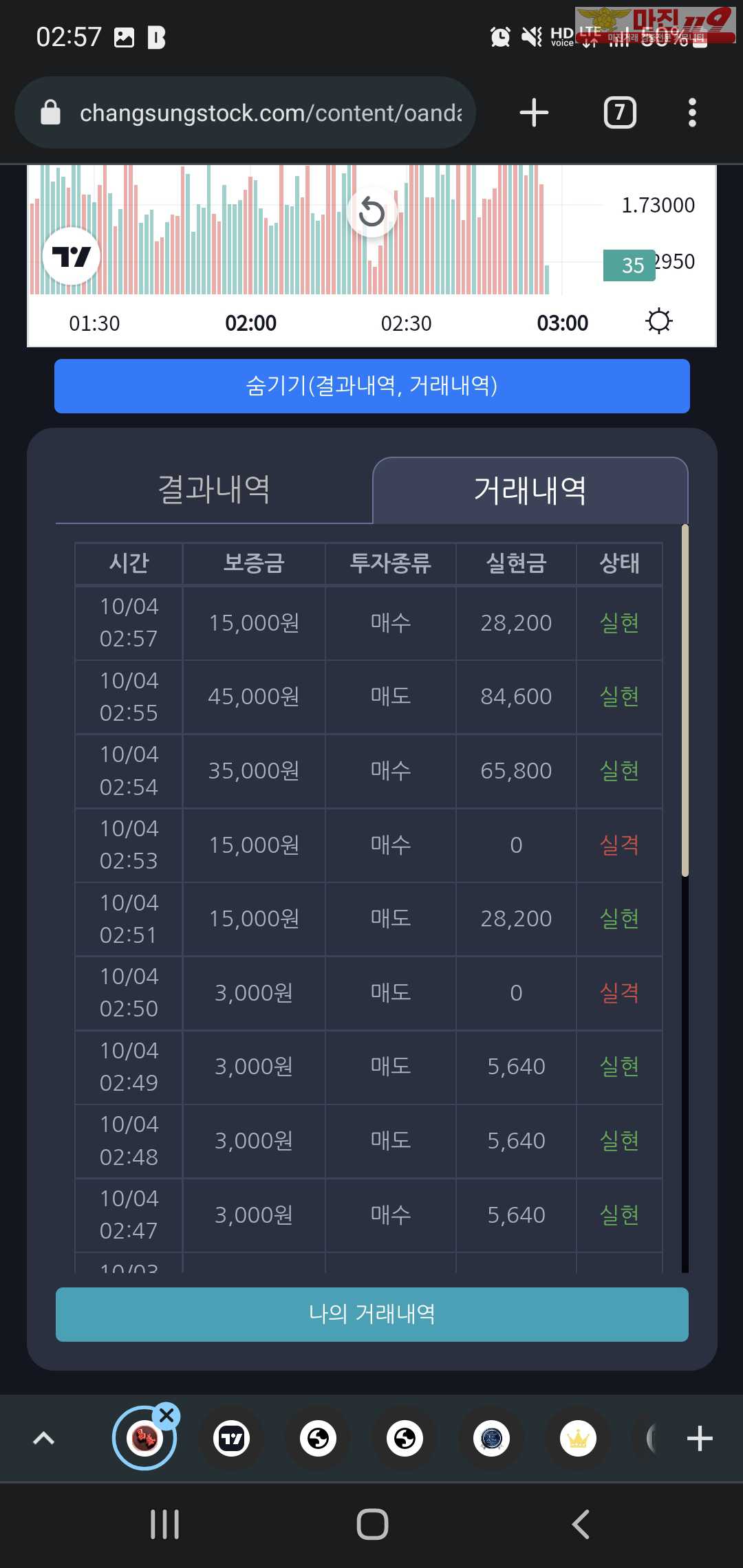
Task: Go back using the system back button
Action: click(581, 1524)
